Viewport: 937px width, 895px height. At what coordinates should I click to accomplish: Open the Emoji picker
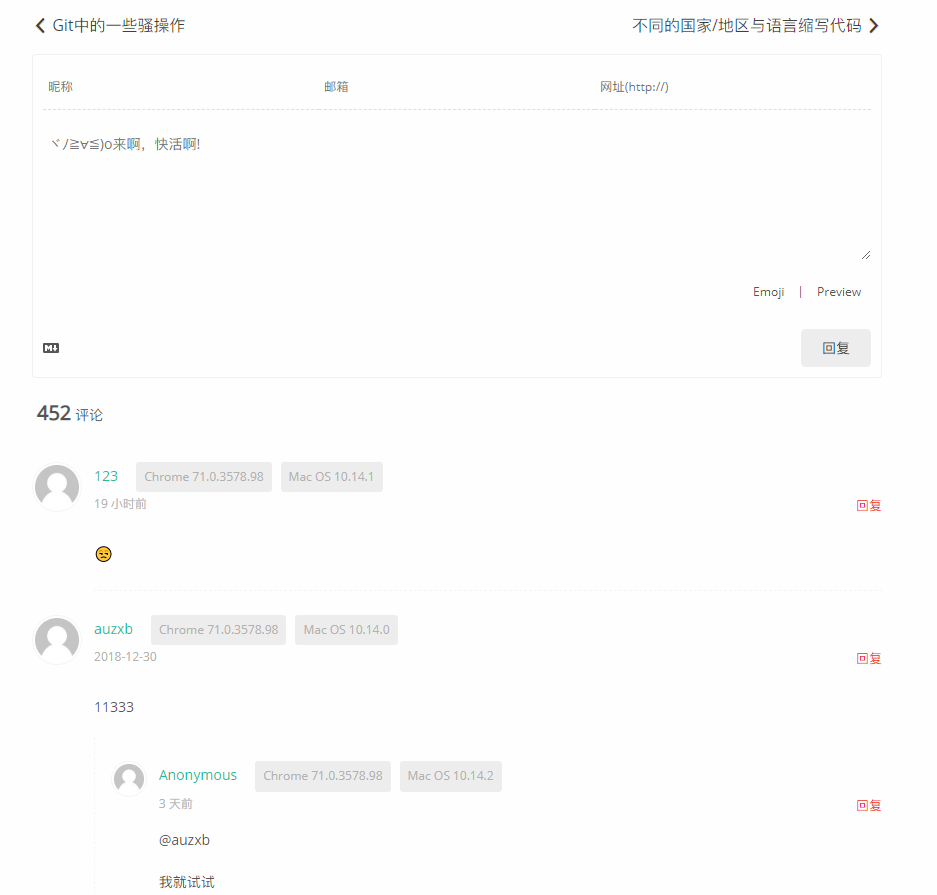[x=768, y=292]
